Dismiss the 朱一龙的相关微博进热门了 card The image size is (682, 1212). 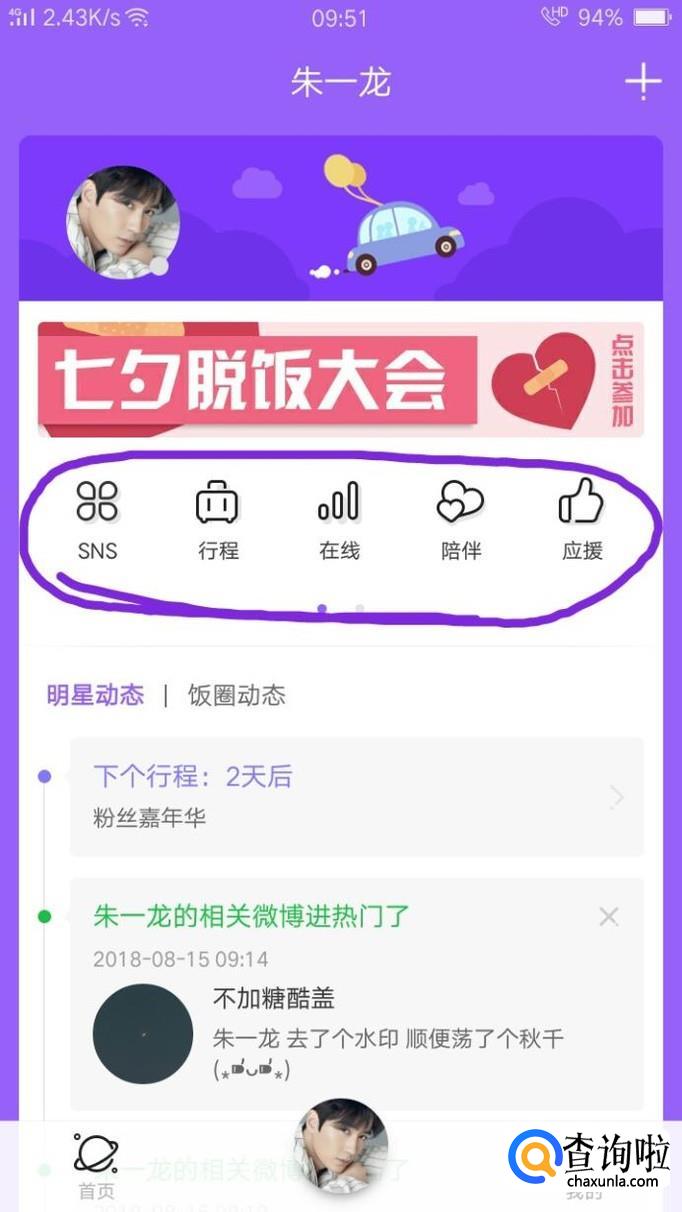[608, 916]
